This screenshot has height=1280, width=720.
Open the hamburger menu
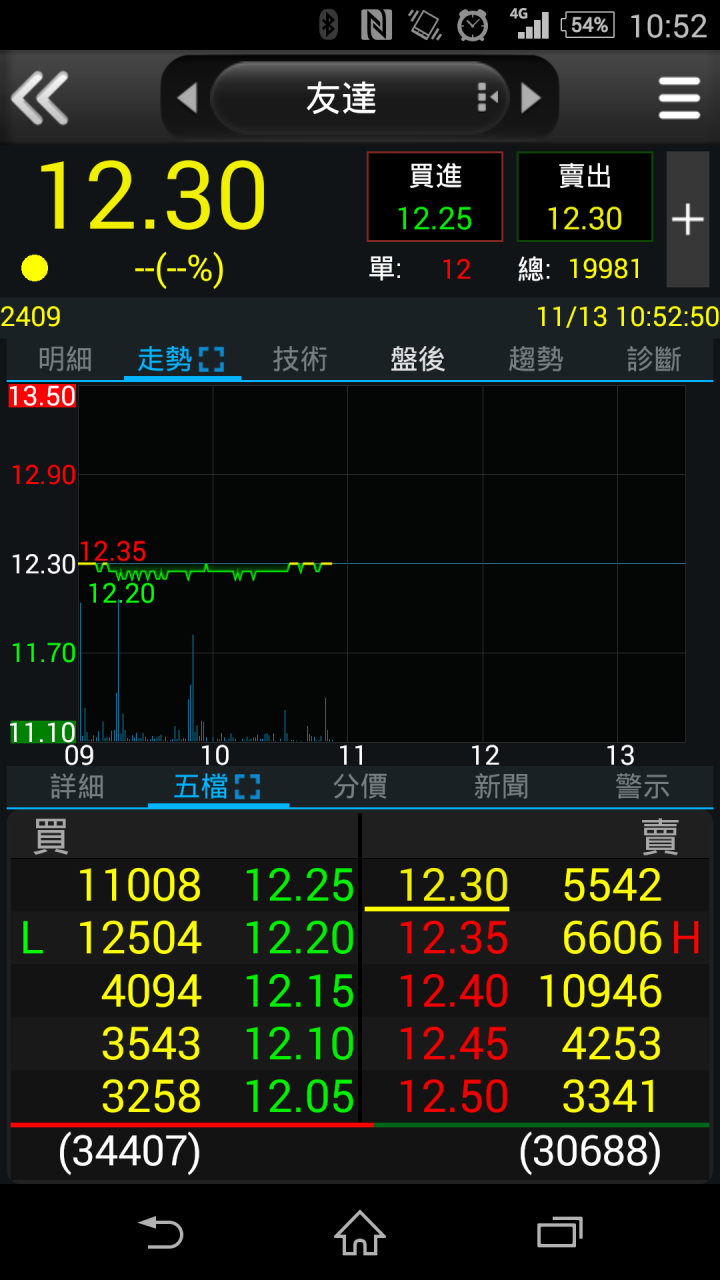point(679,98)
